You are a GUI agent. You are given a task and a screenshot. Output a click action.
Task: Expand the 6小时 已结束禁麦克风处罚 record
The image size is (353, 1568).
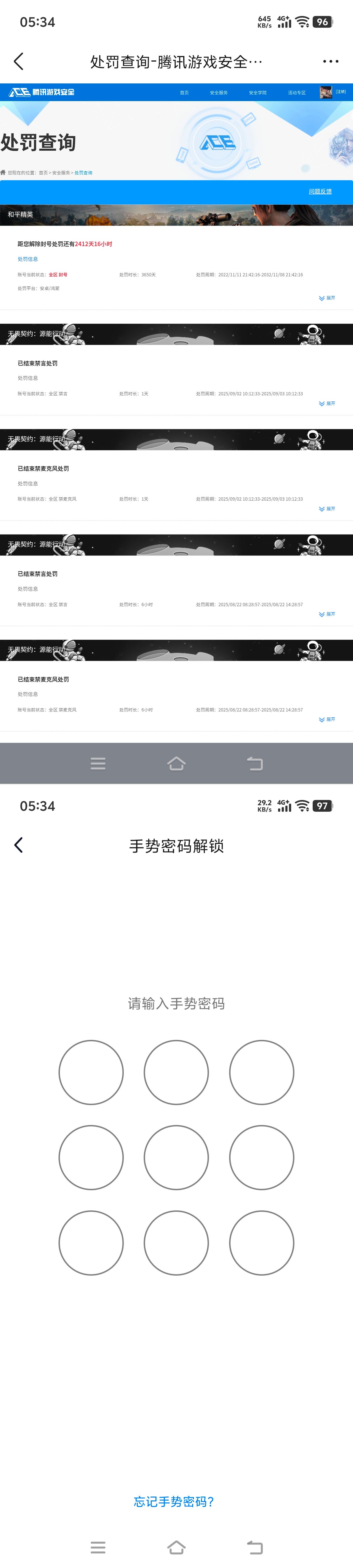(327, 720)
